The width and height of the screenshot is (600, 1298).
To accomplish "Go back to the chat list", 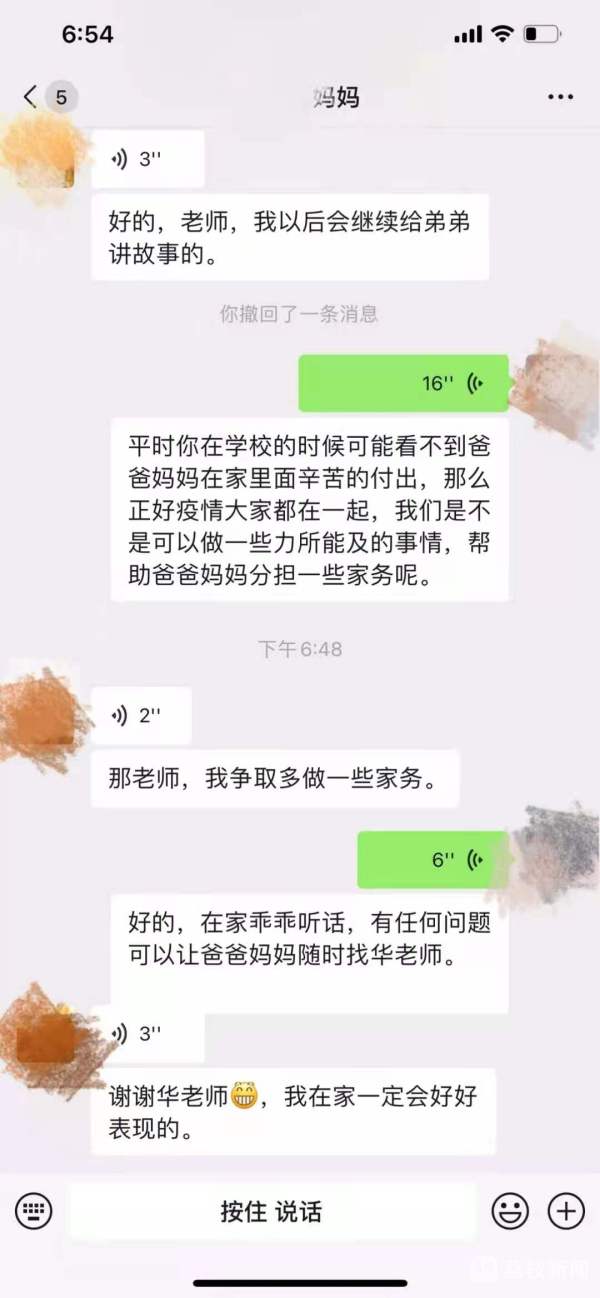I will click(32, 97).
